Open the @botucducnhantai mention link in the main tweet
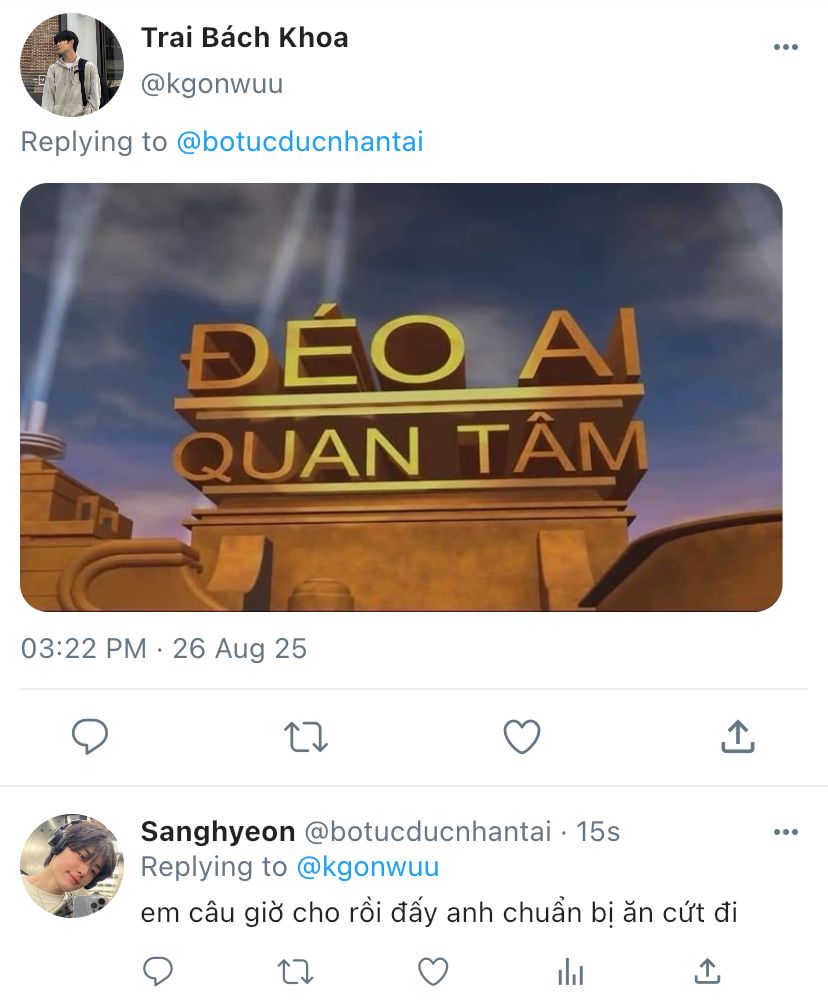The width and height of the screenshot is (828, 1004). [x=300, y=142]
